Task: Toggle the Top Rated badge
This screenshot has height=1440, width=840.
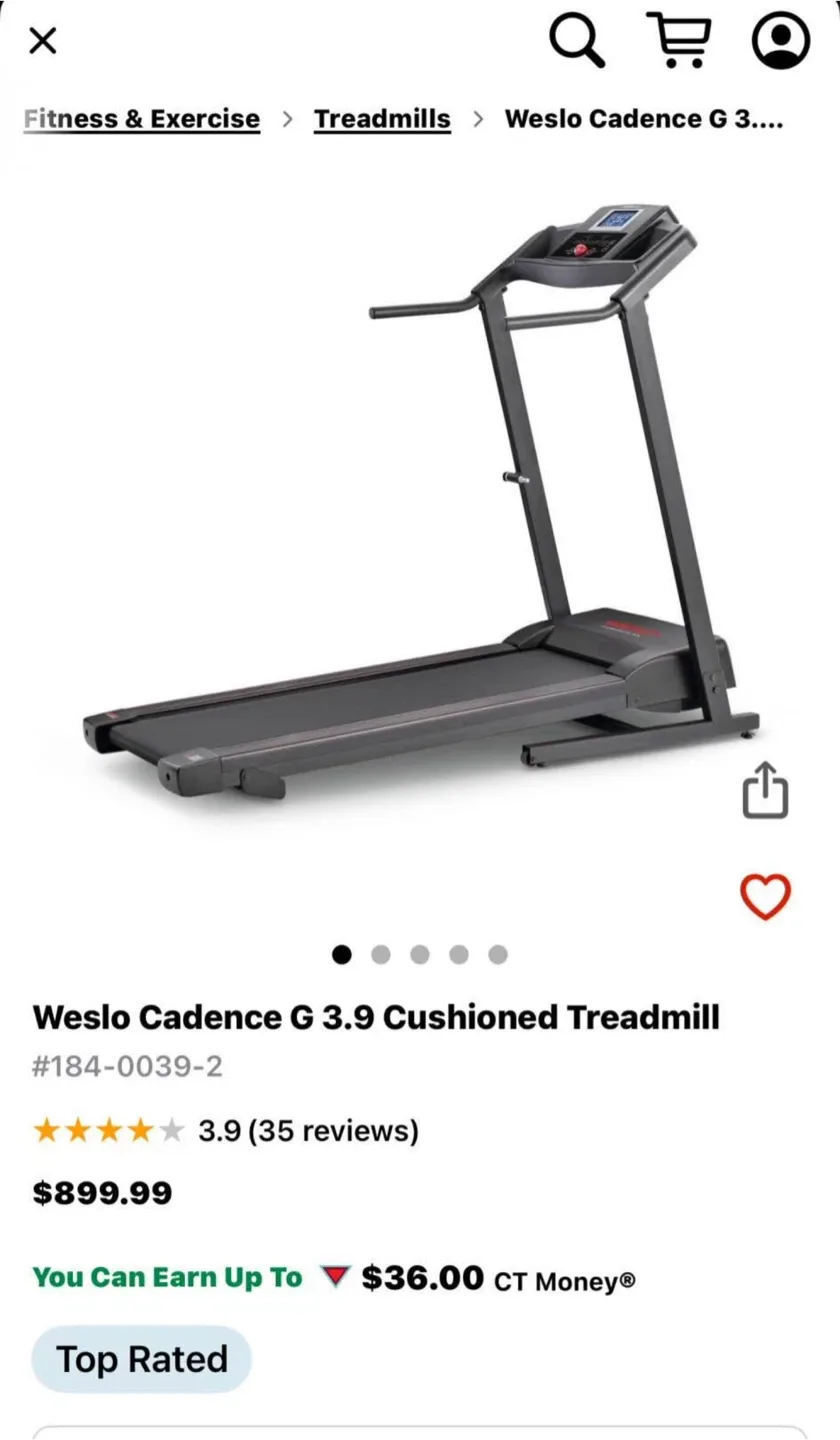Action: click(x=141, y=1358)
